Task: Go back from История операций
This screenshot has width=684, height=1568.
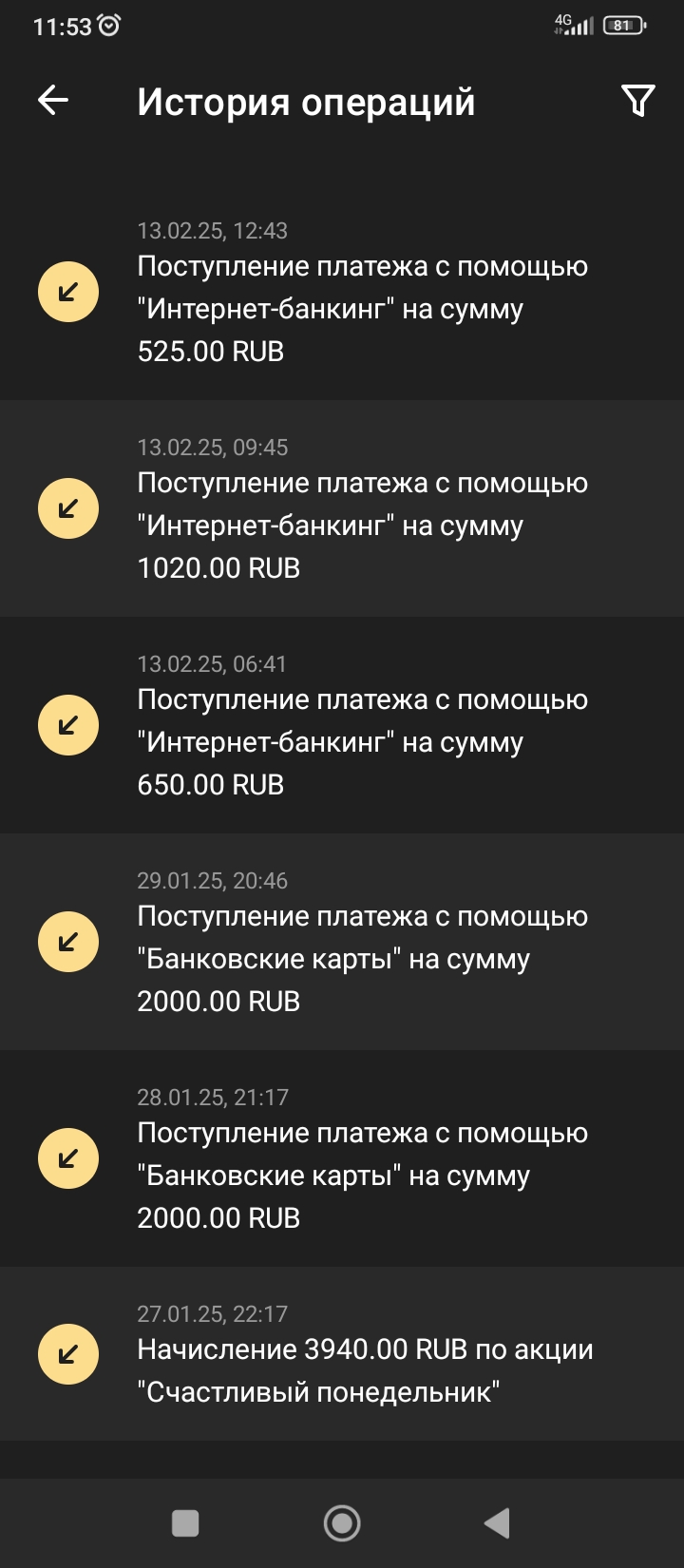Action: [x=53, y=101]
